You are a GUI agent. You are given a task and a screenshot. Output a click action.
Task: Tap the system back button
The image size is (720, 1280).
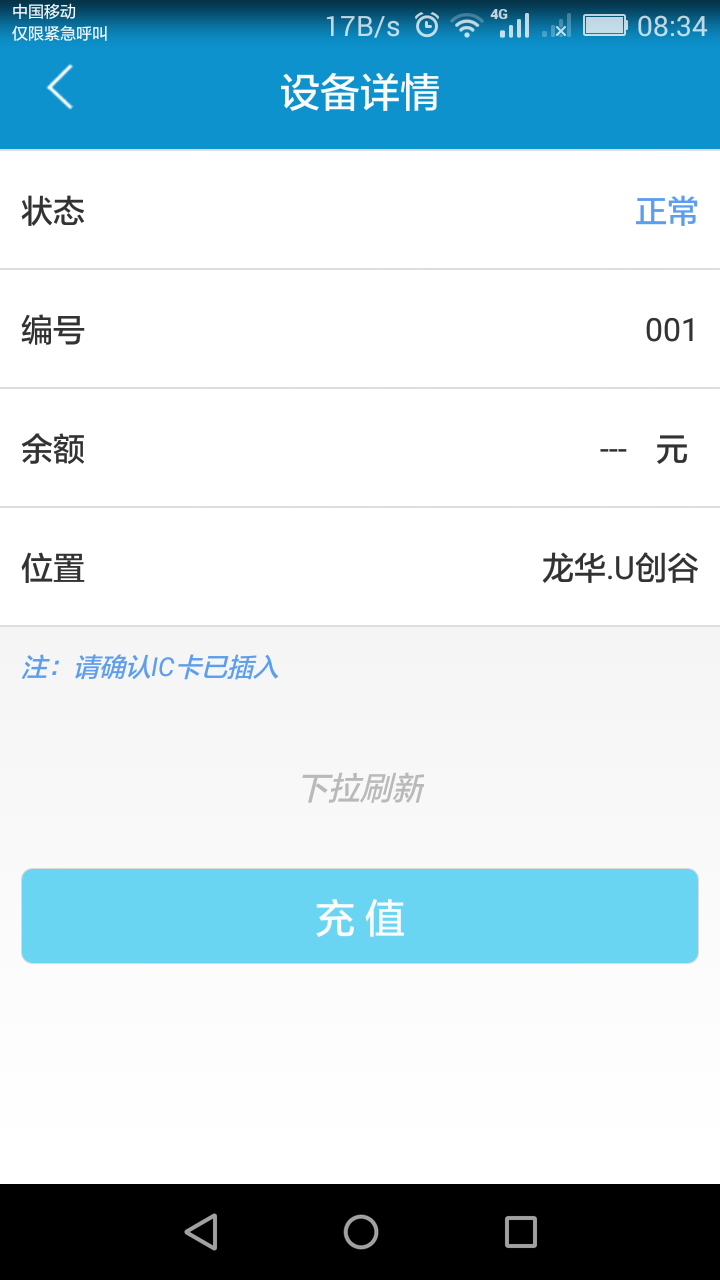click(201, 1231)
